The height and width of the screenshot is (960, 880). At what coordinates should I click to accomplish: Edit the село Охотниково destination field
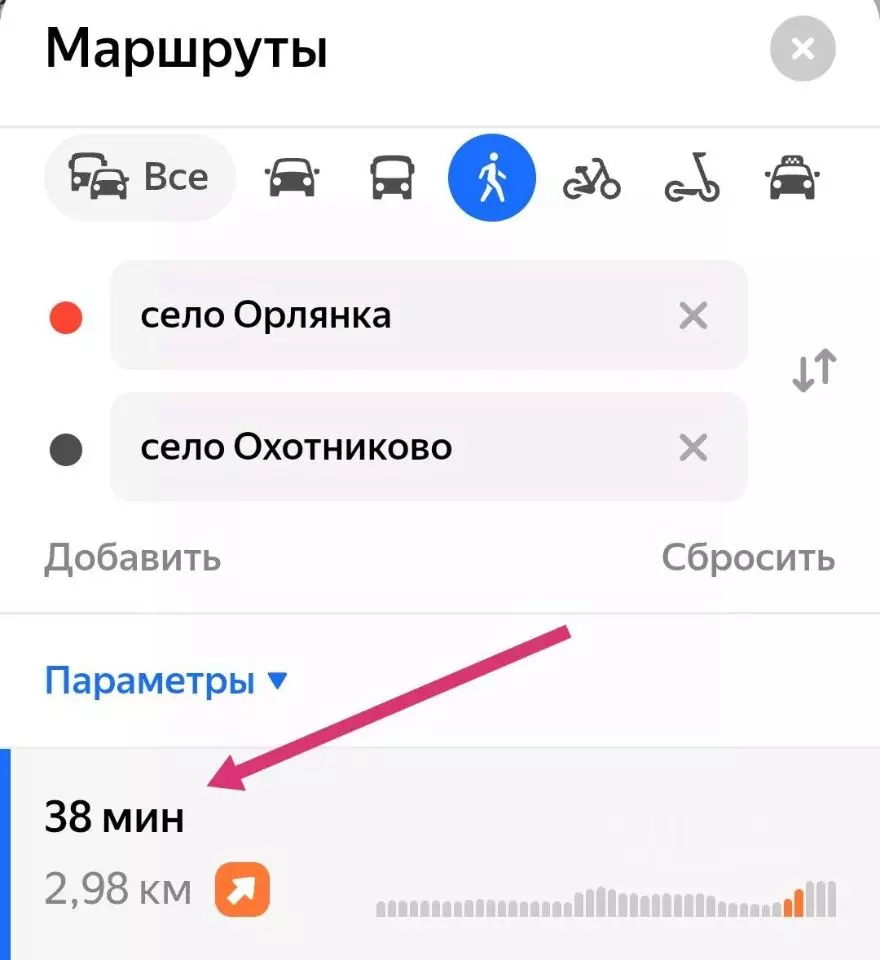click(429, 447)
